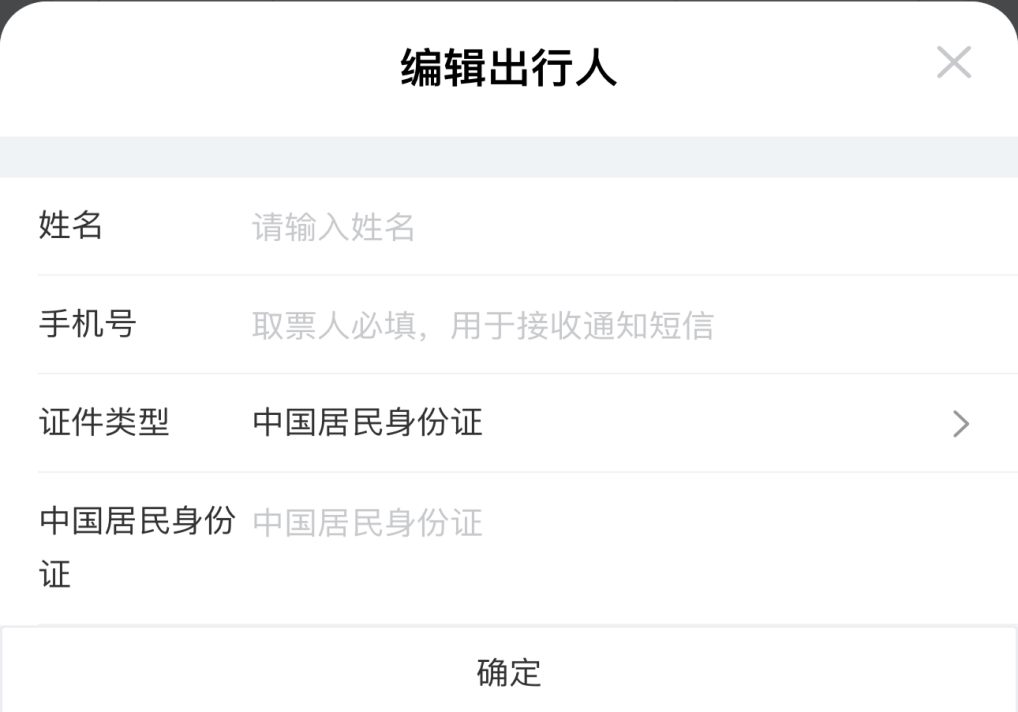Screen dimensions: 1018x712
Task: Confirm with the 确定 button
Action: tap(509, 672)
